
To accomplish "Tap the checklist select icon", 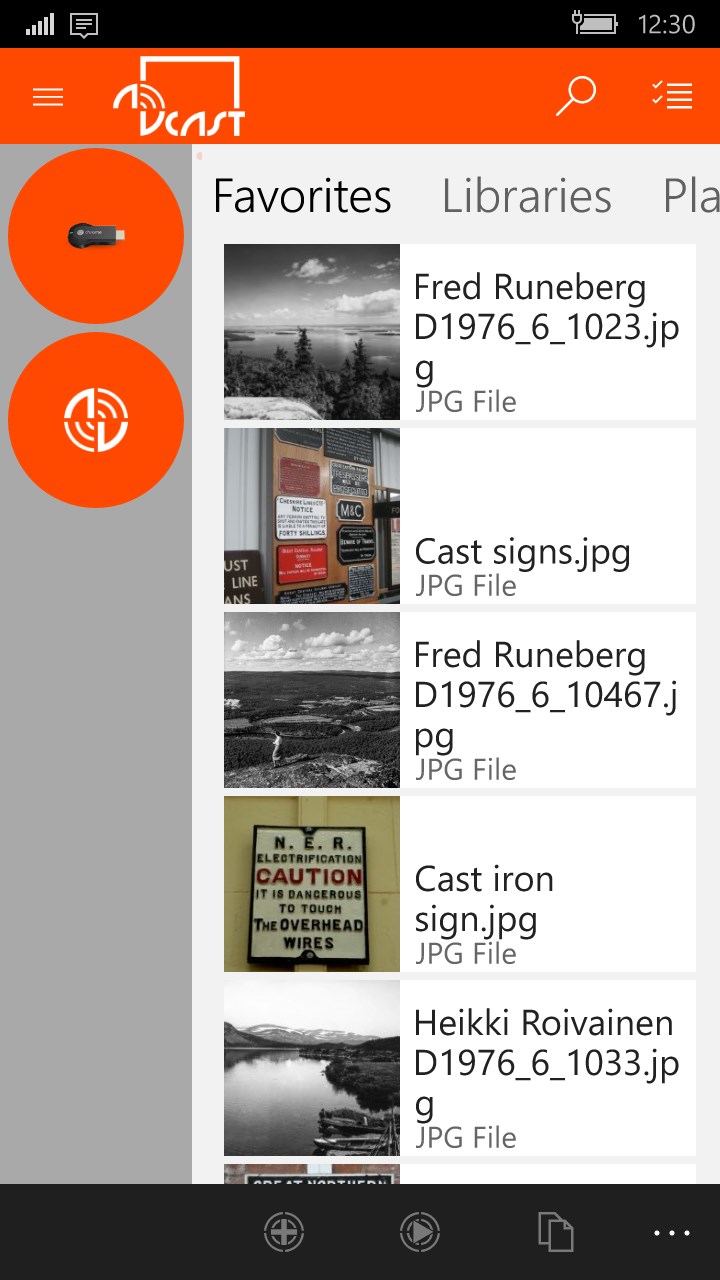I will point(671,96).
